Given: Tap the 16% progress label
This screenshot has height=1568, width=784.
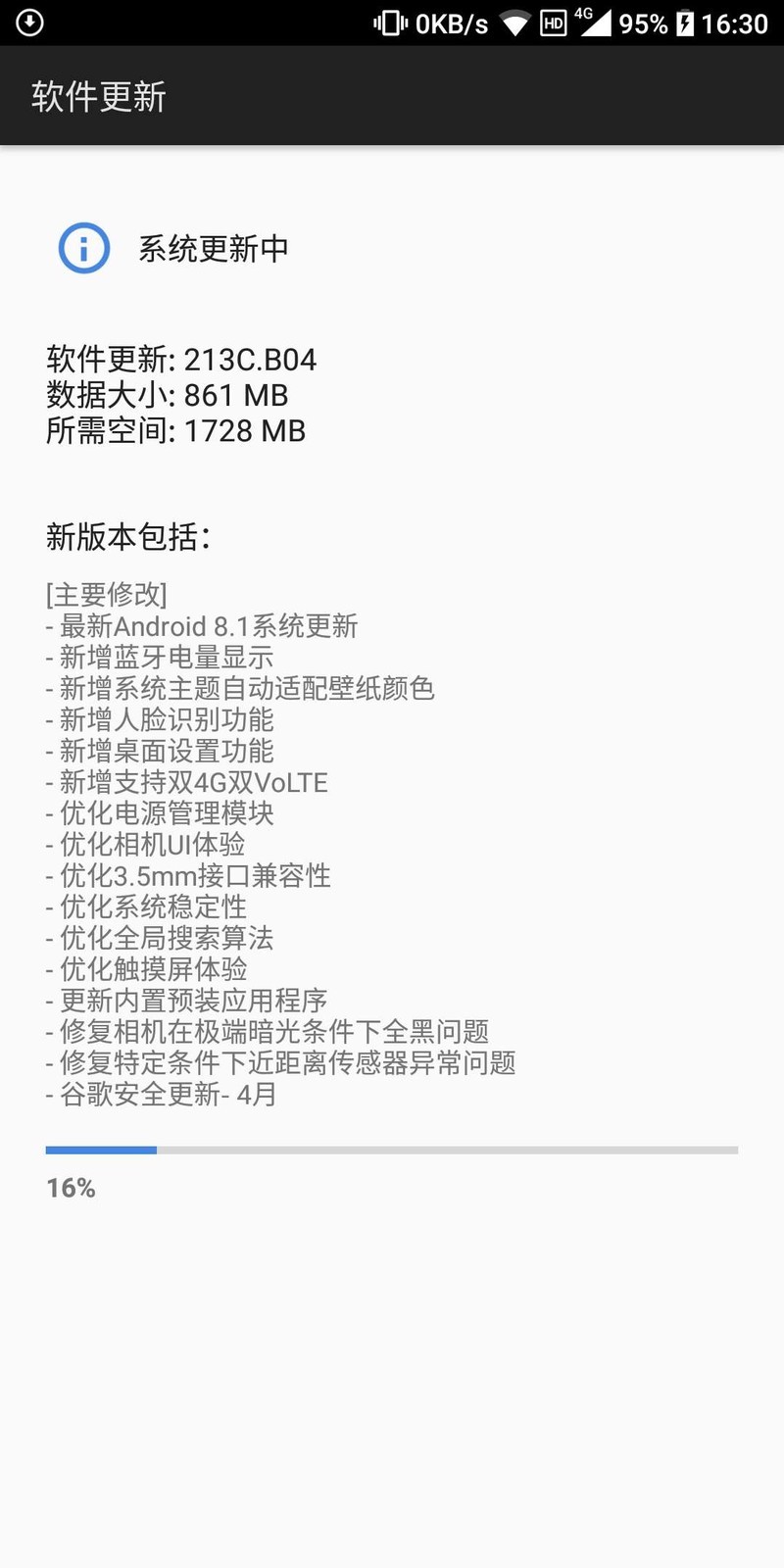Looking at the screenshot, I should tap(70, 1188).
